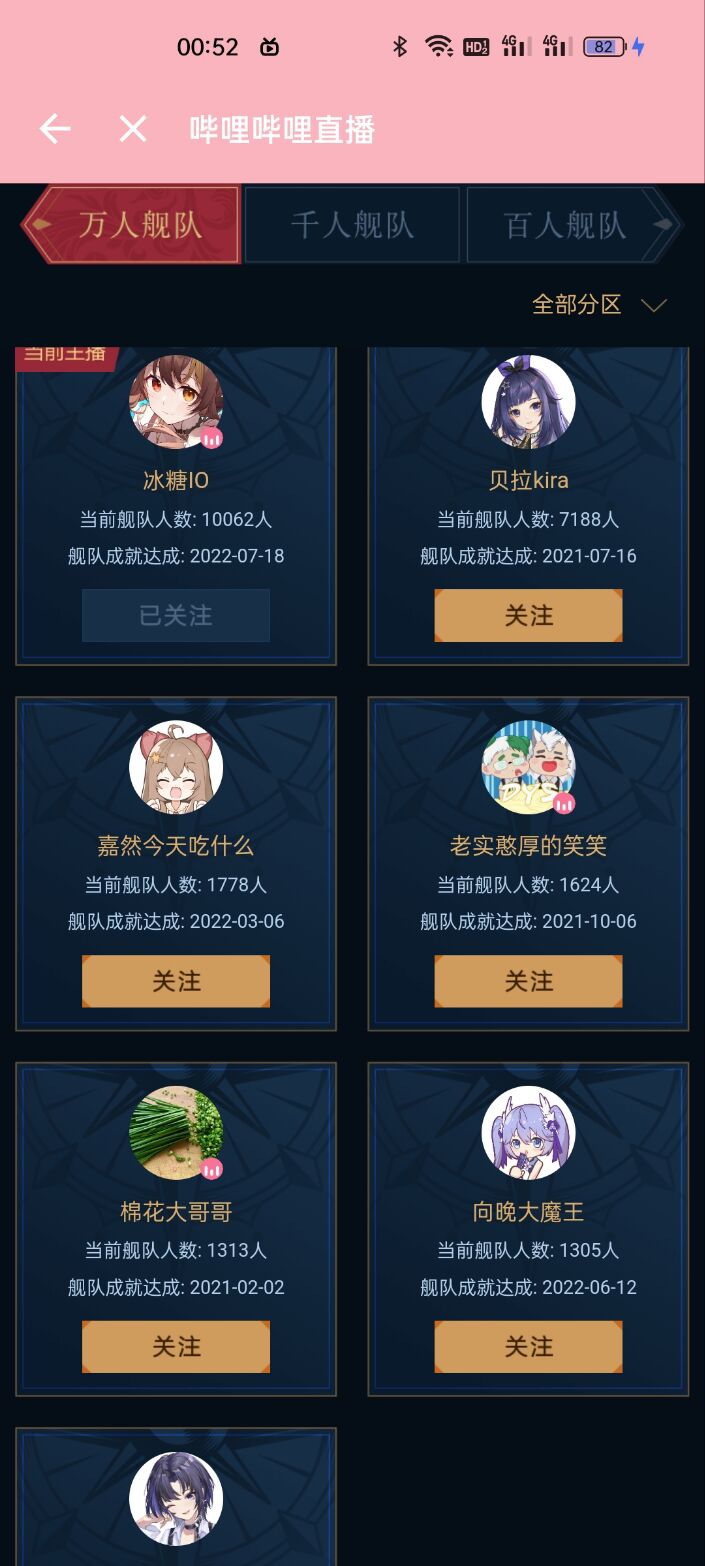
Task: Open 嘉然今天吃什么's avatar
Action: coord(176,767)
